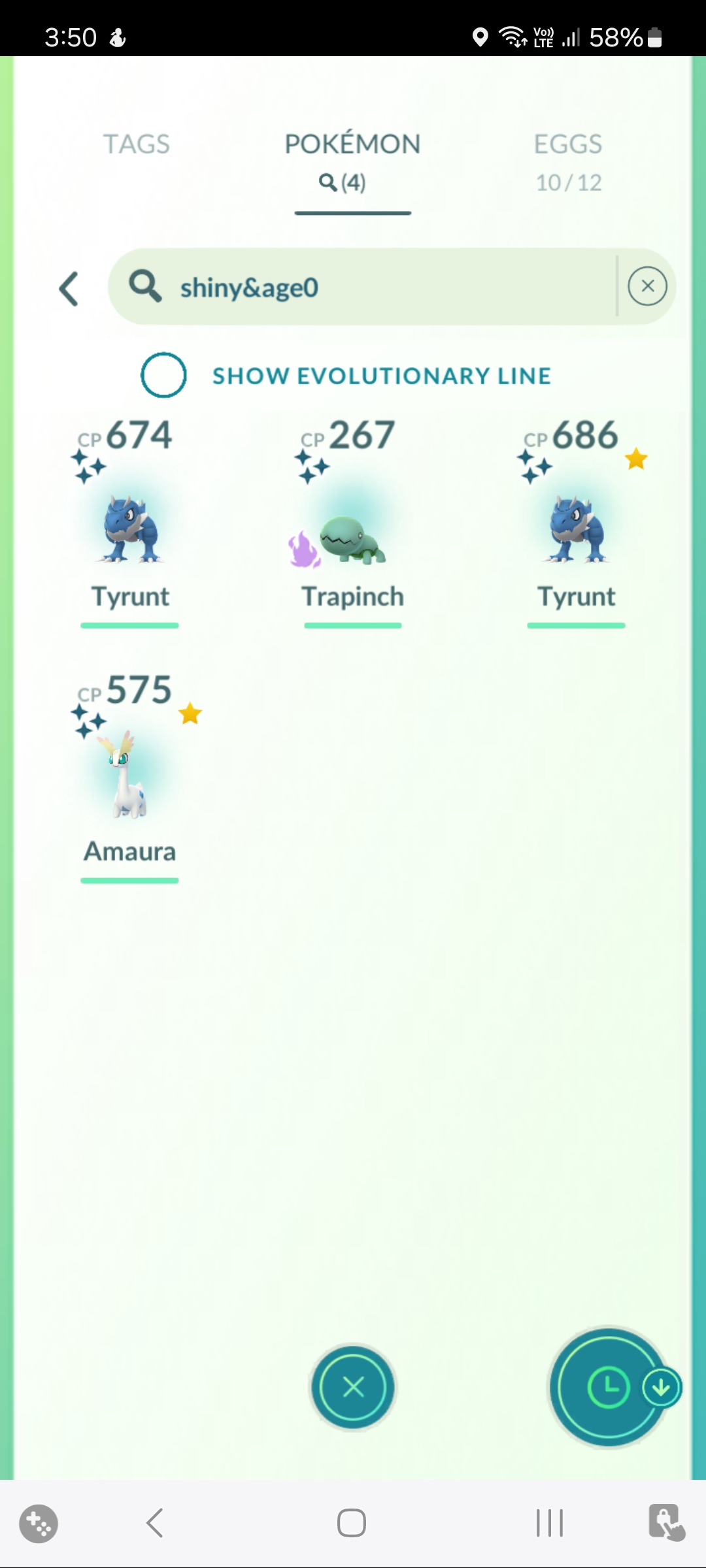Close the Pokémon storage screen
This screenshot has width=706, height=1568.
coord(353,1387)
